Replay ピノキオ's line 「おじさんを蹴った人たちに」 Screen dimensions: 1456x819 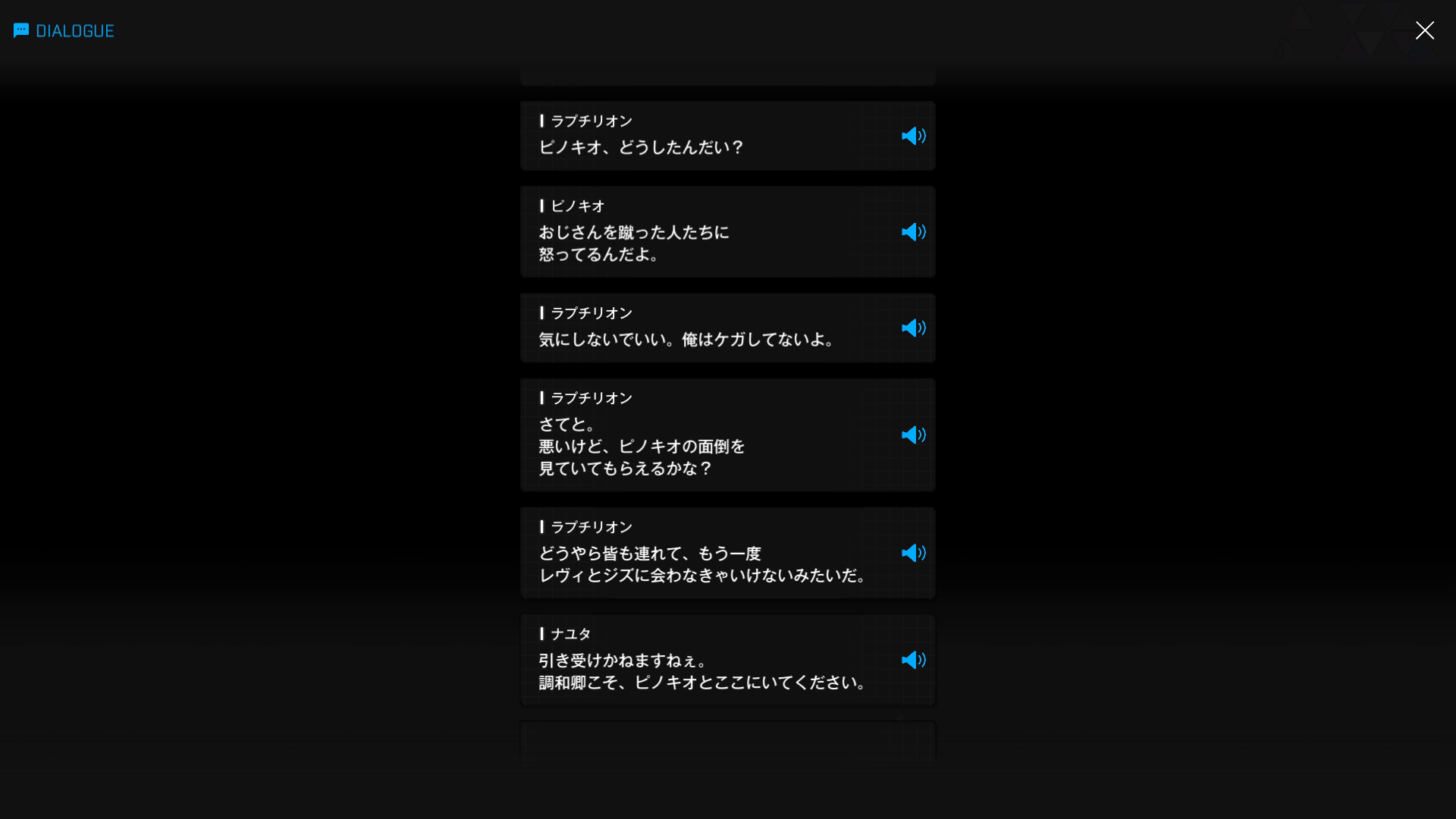(x=913, y=232)
